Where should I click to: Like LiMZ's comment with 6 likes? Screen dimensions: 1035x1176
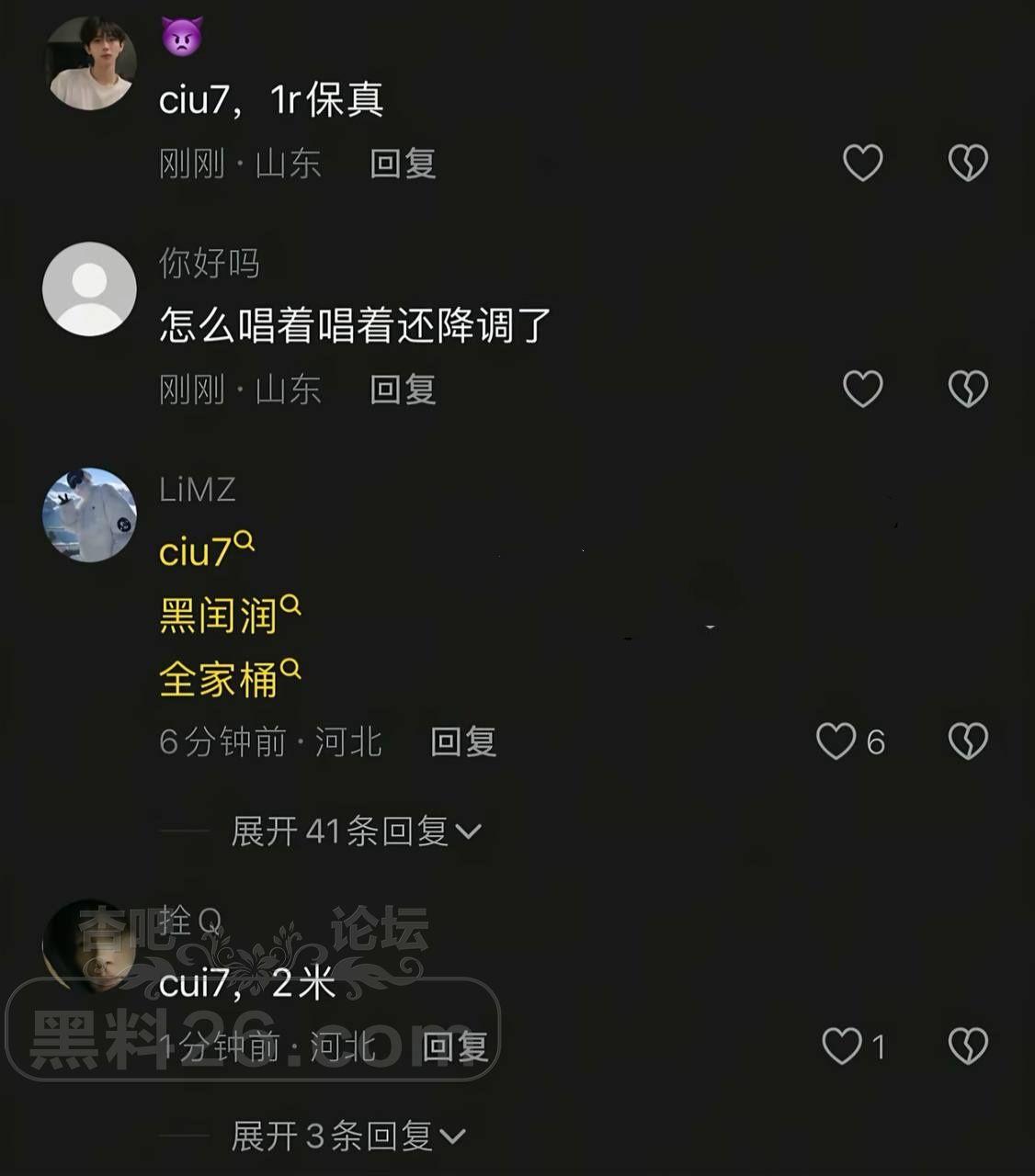click(x=836, y=741)
